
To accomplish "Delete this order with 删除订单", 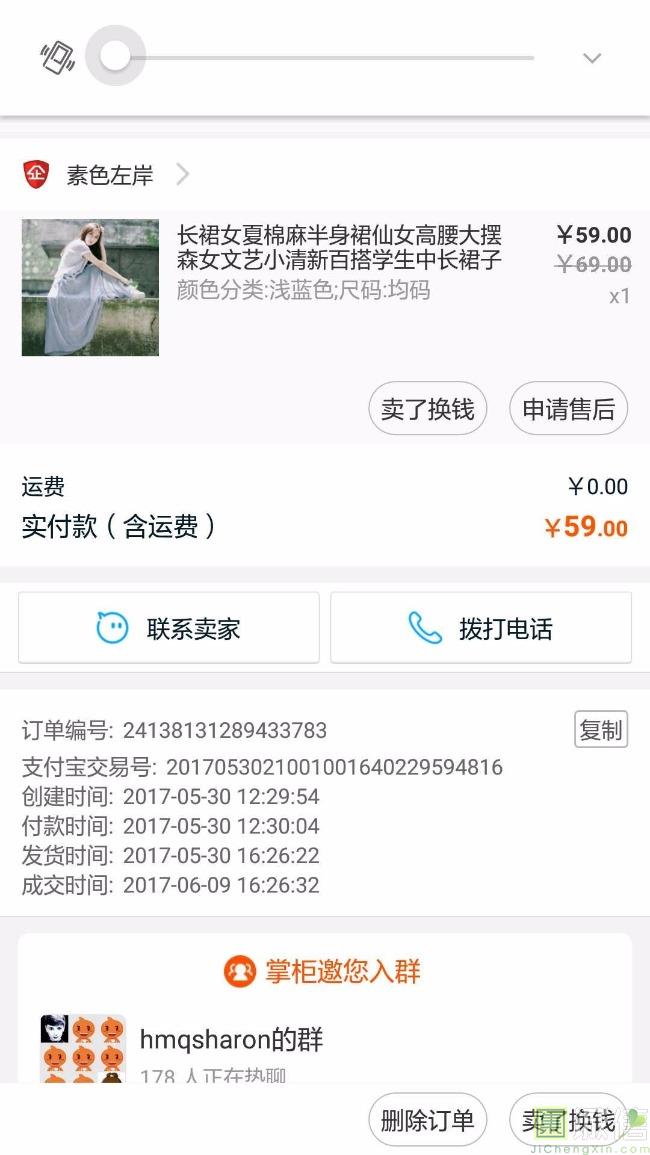I will click(427, 1120).
